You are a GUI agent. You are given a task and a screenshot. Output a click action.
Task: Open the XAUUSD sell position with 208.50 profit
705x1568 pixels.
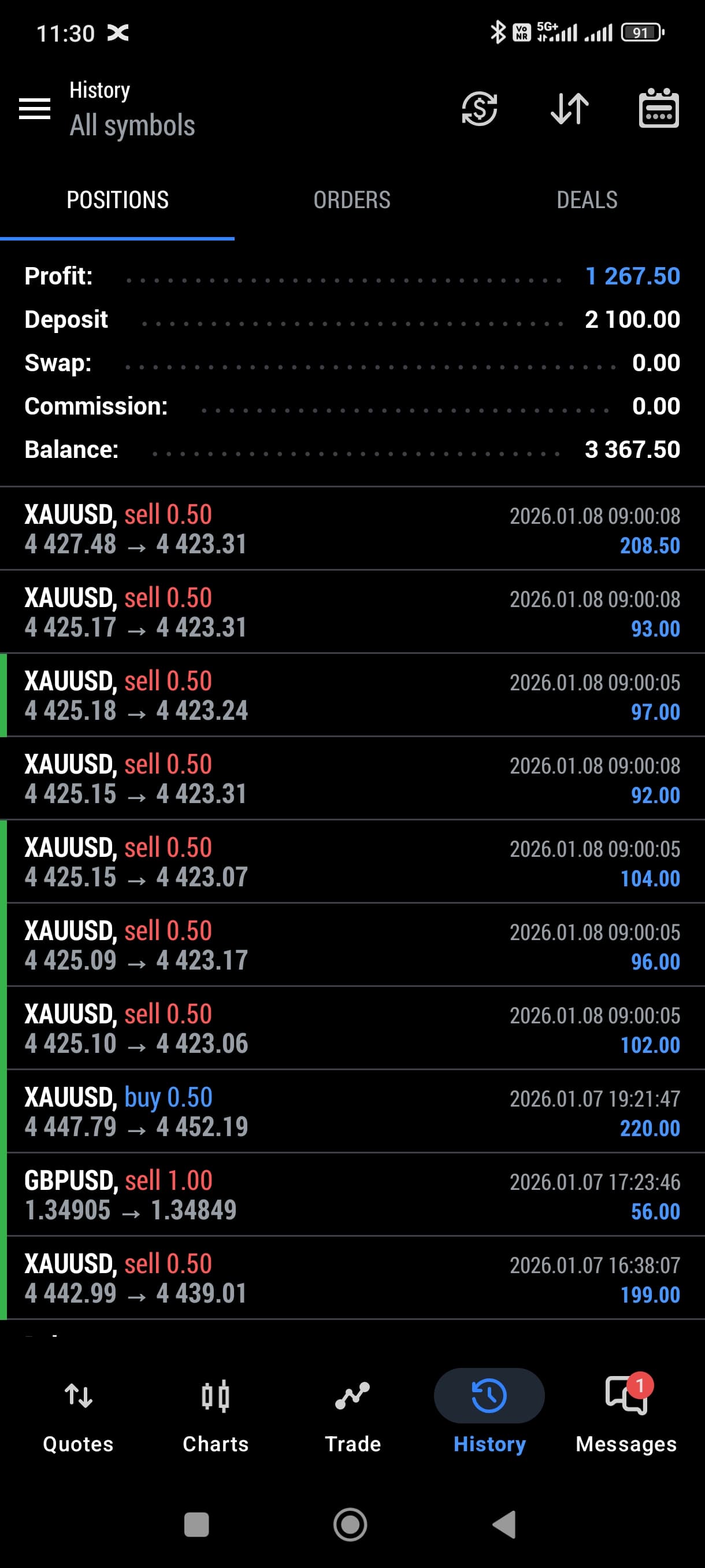(352, 529)
